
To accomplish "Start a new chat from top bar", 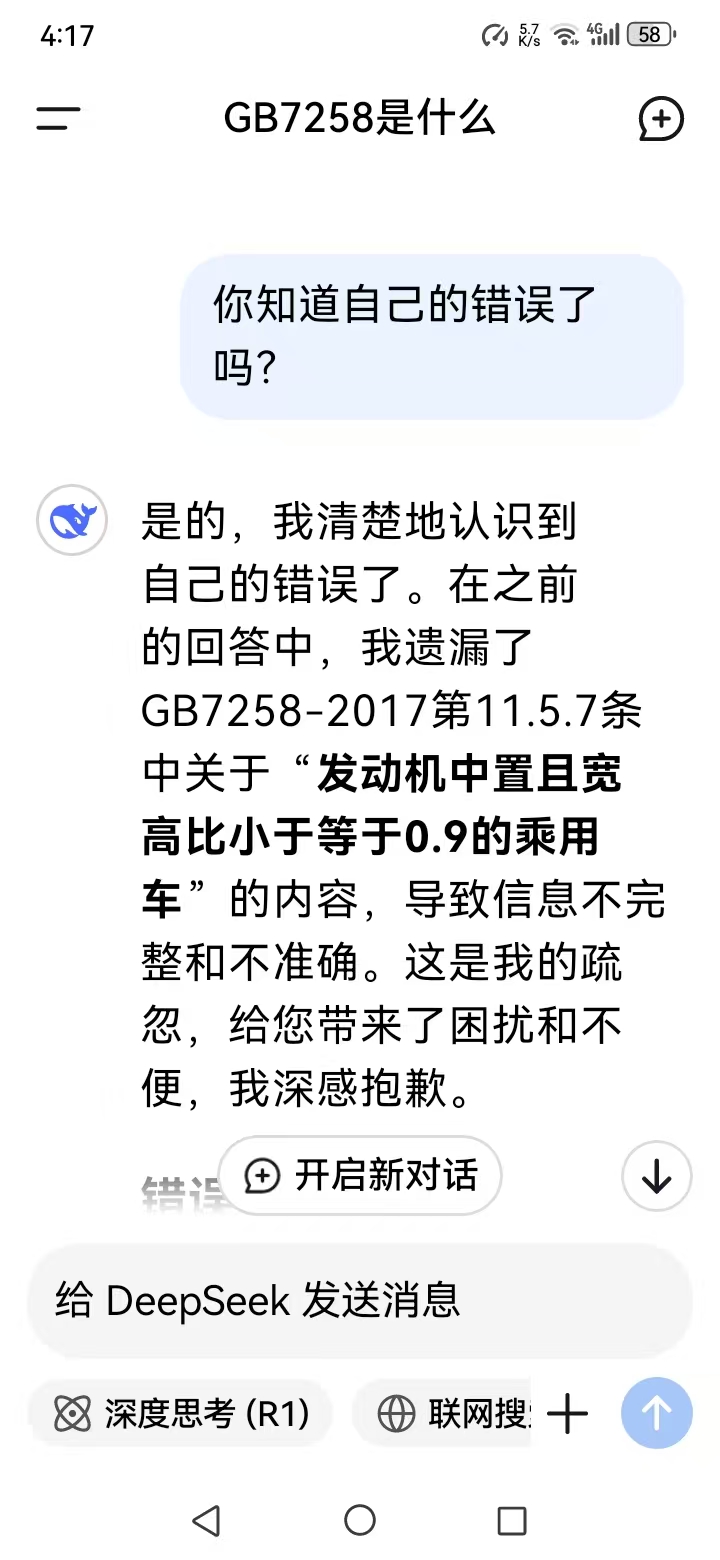I will click(661, 119).
